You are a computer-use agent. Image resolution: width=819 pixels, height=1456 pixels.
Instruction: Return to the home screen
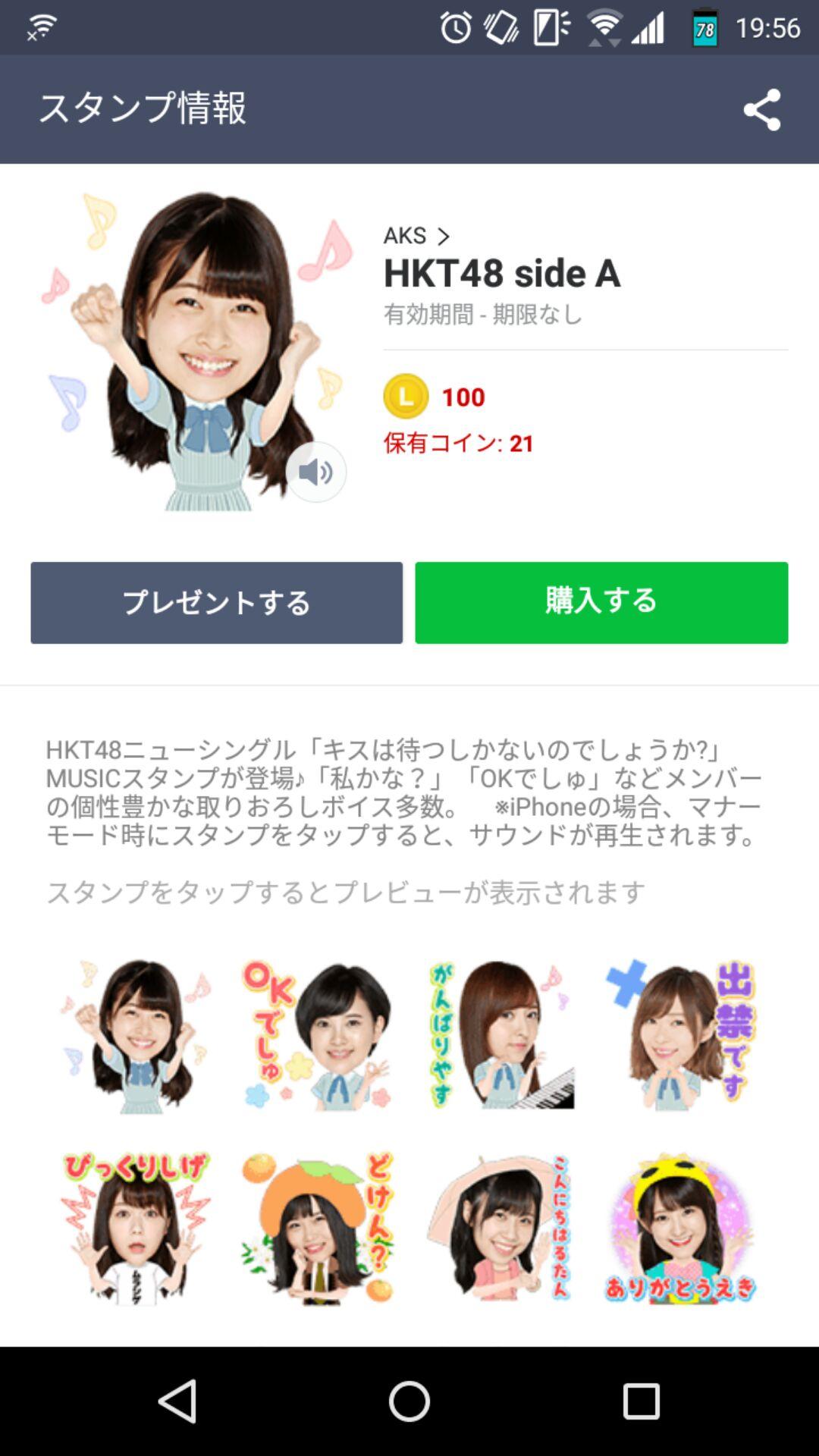409,1401
